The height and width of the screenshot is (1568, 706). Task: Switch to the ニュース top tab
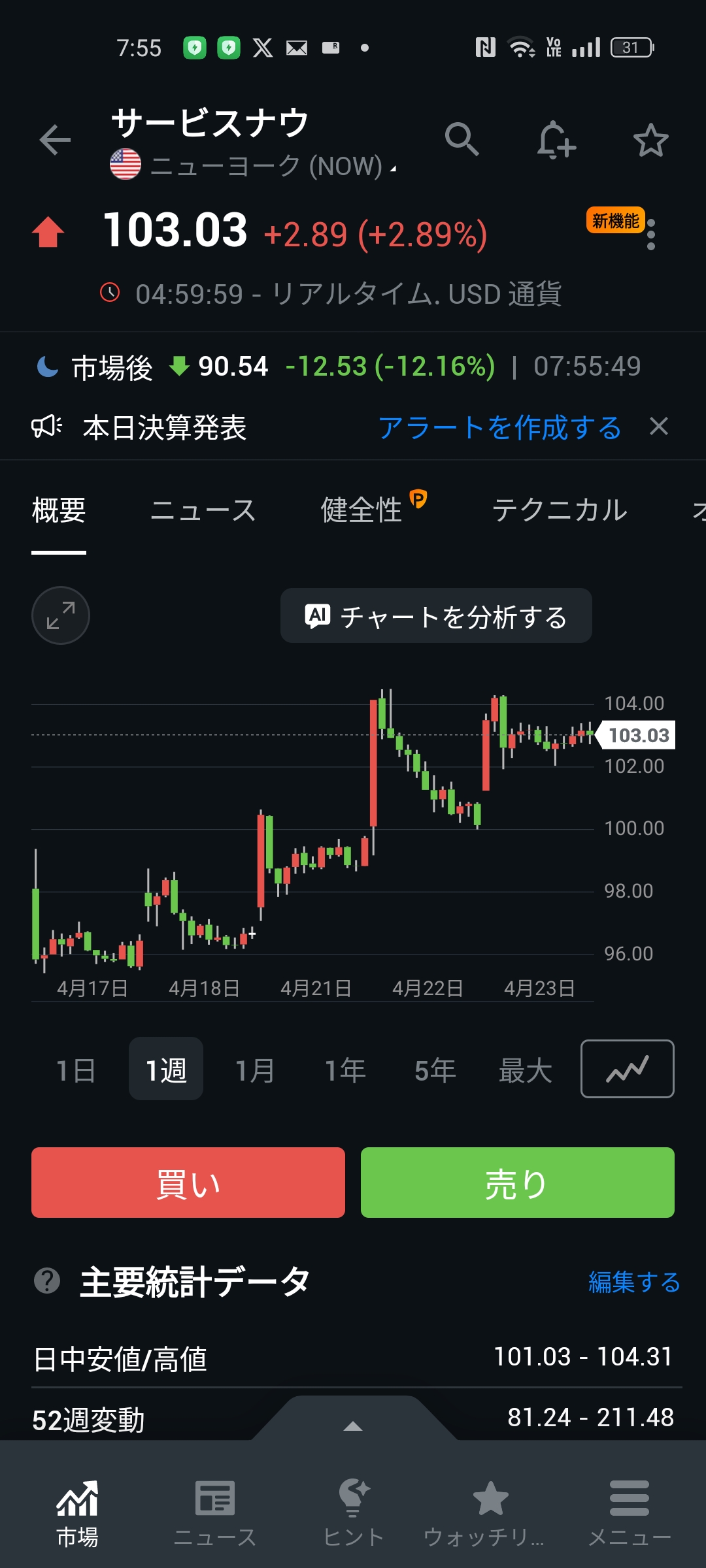tap(203, 510)
